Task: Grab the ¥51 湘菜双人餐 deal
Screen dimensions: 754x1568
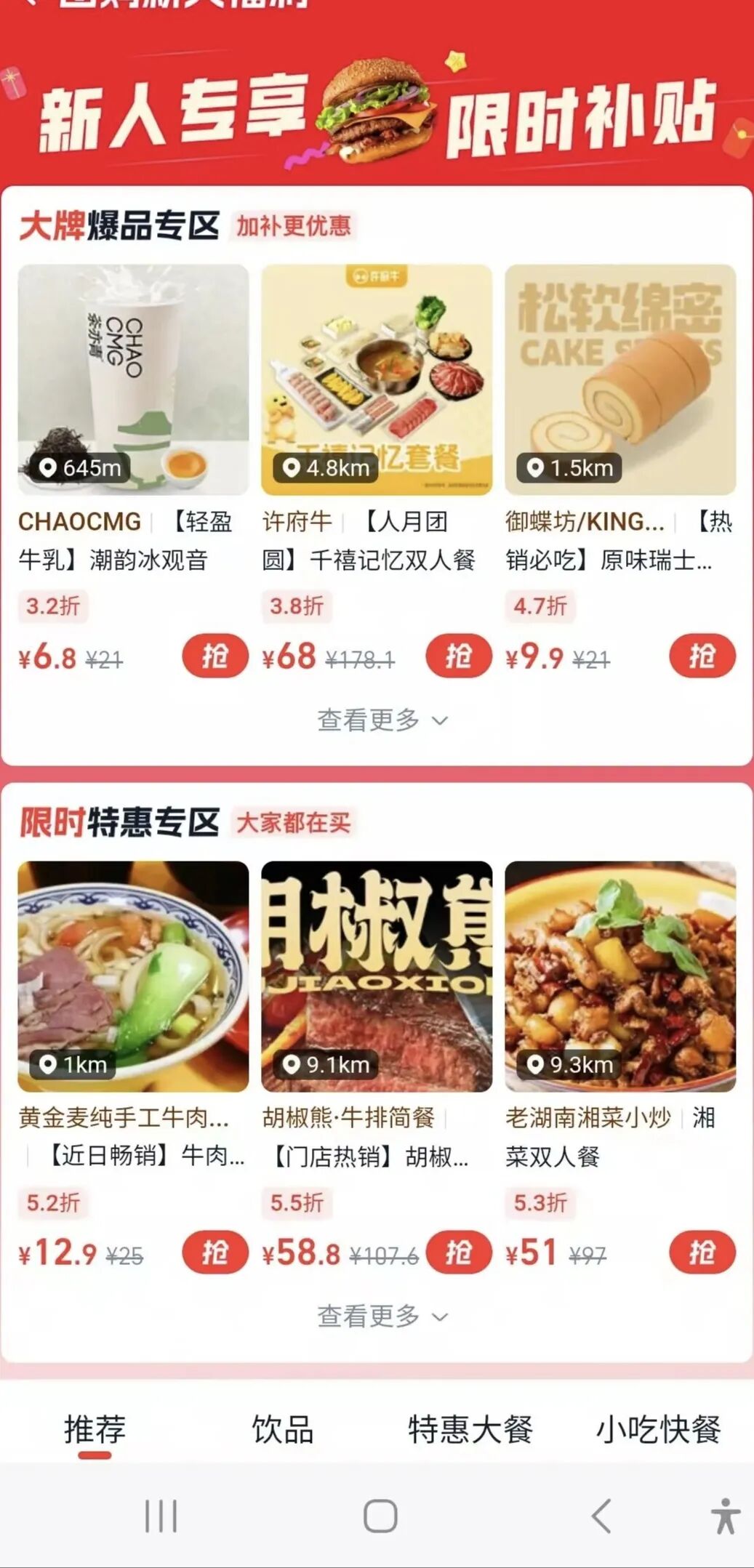Action: click(x=702, y=1253)
